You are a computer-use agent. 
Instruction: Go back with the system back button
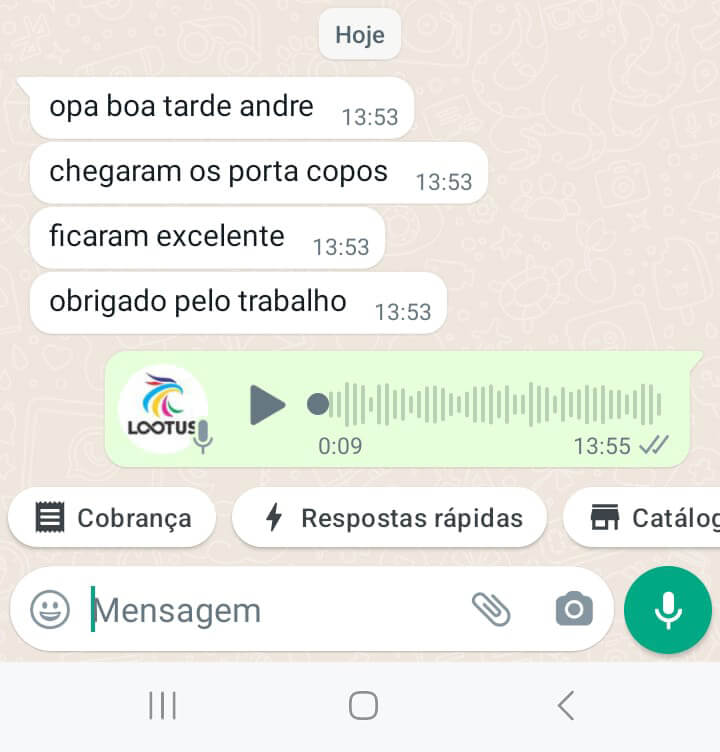pos(566,706)
